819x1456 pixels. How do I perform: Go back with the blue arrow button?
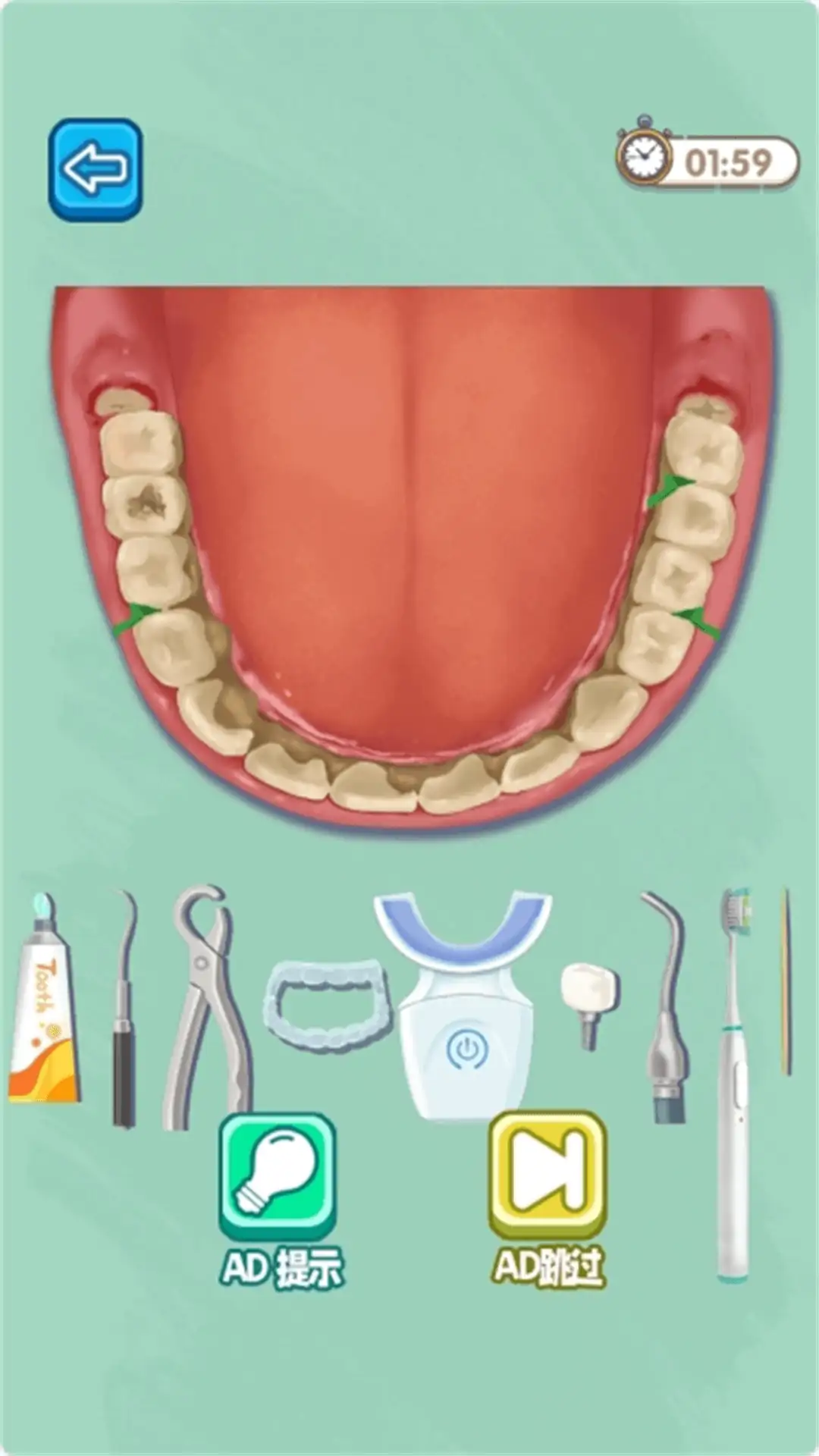pos(96,169)
